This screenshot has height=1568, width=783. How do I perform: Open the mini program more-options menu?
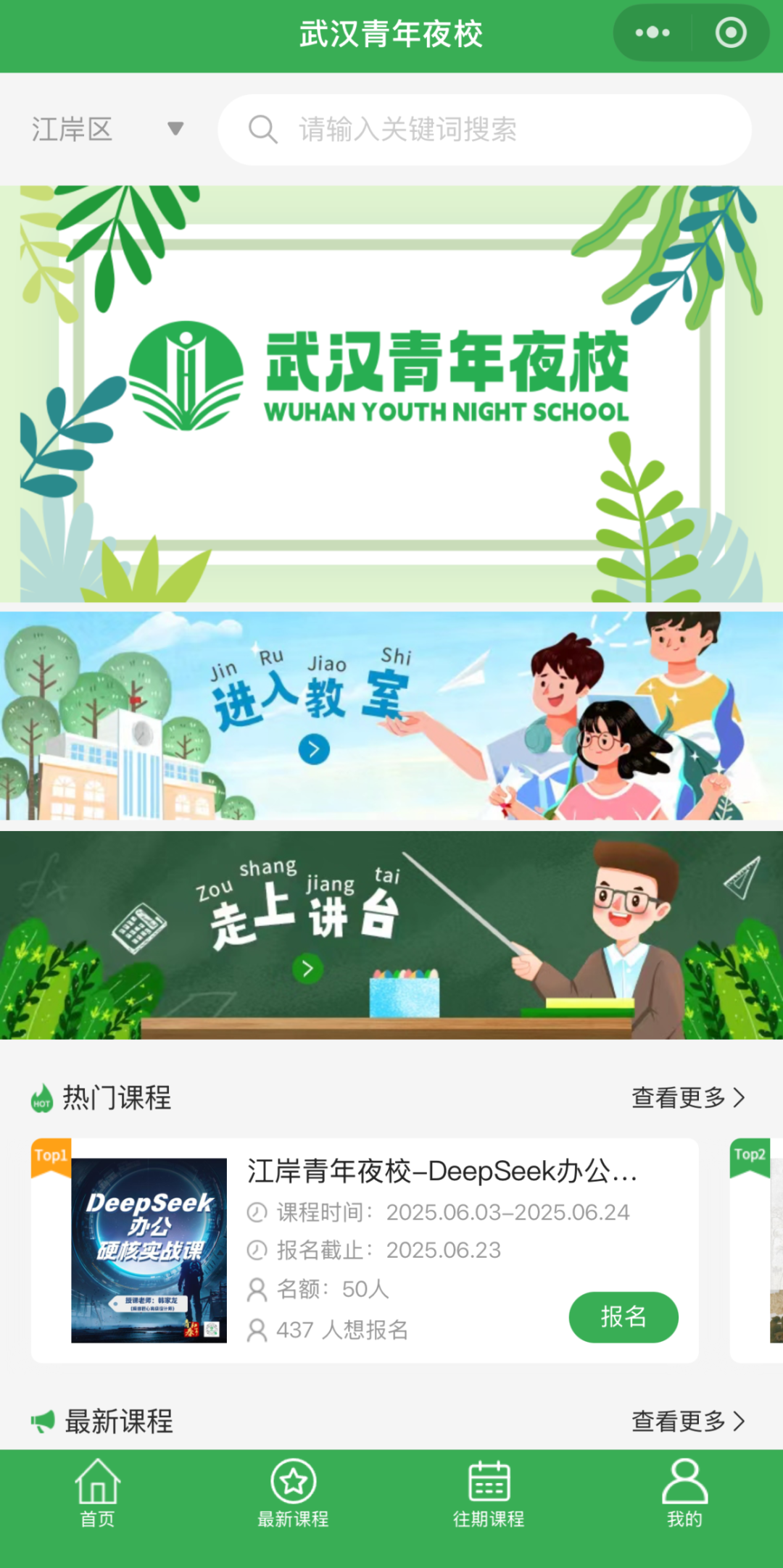pyautogui.click(x=652, y=33)
